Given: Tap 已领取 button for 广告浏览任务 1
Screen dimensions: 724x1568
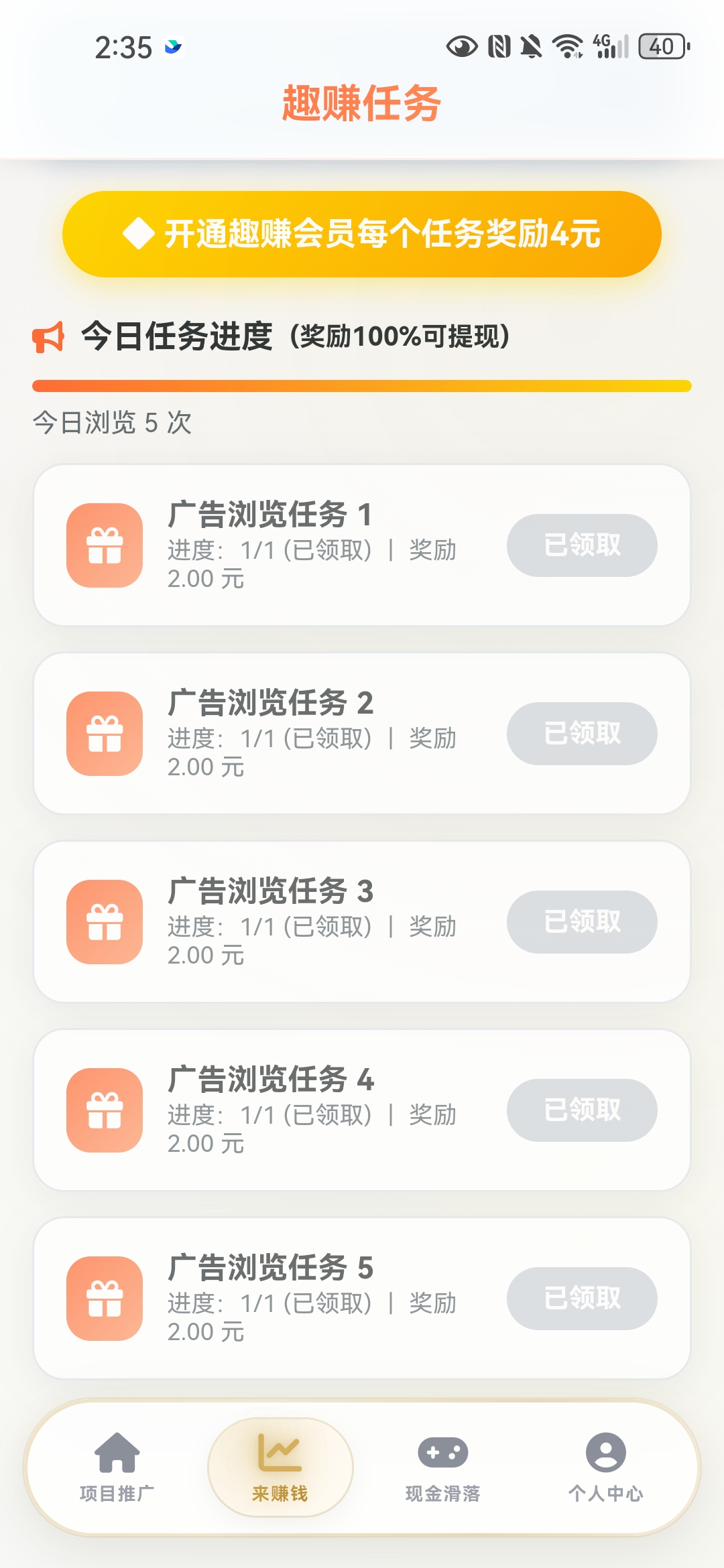Looking at the screenshot, I should click(x=582, y=545).
